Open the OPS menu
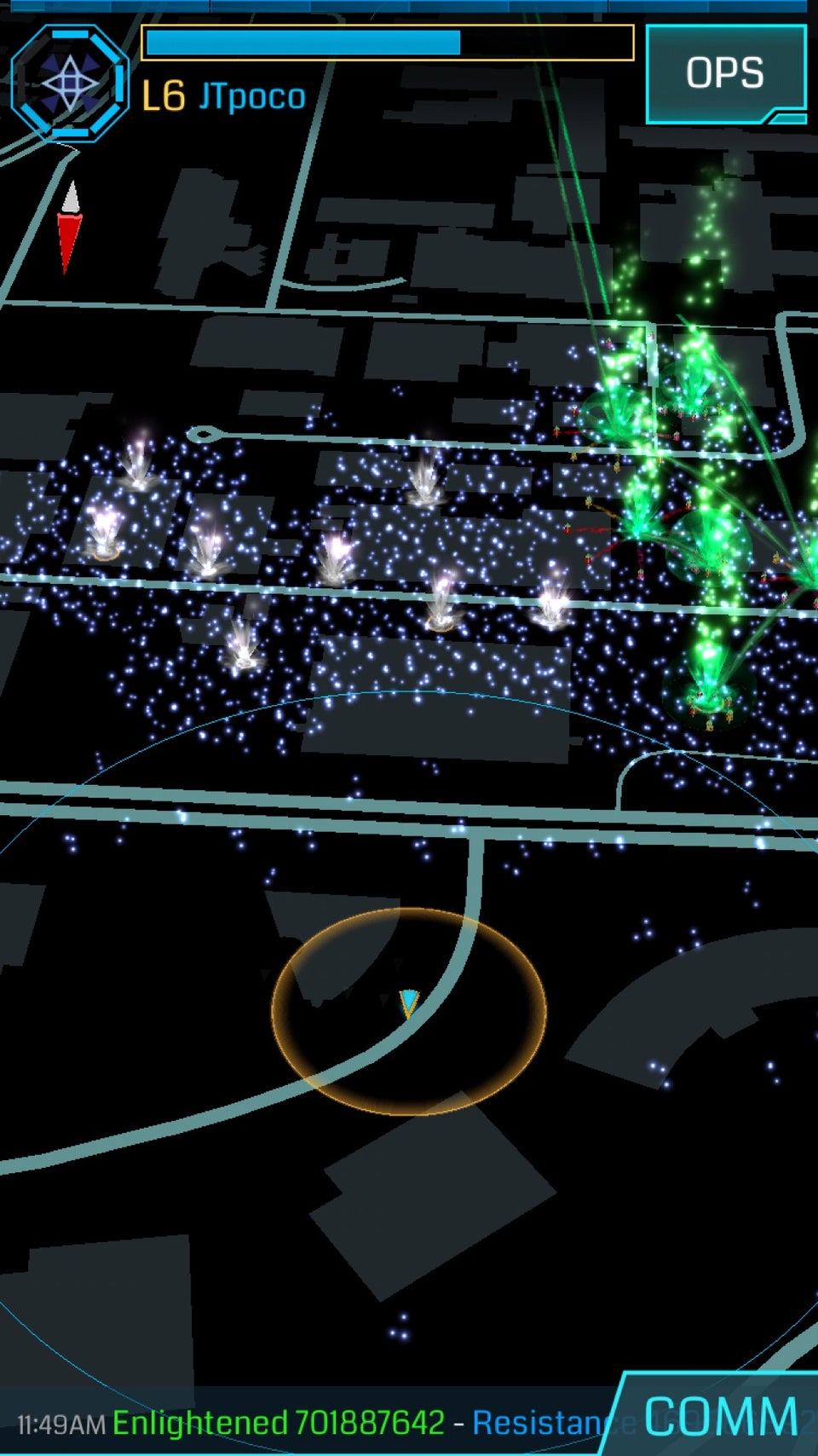The height and width of the screenshot is (1456, 818). pyautogui.click(x=725, y=73)
